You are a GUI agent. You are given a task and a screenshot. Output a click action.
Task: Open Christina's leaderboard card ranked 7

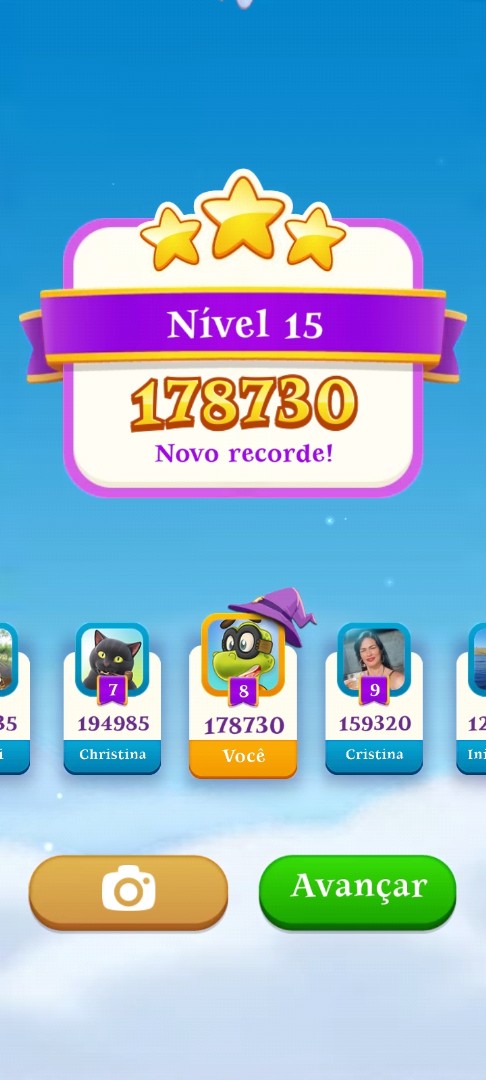(x=112, y=698)
